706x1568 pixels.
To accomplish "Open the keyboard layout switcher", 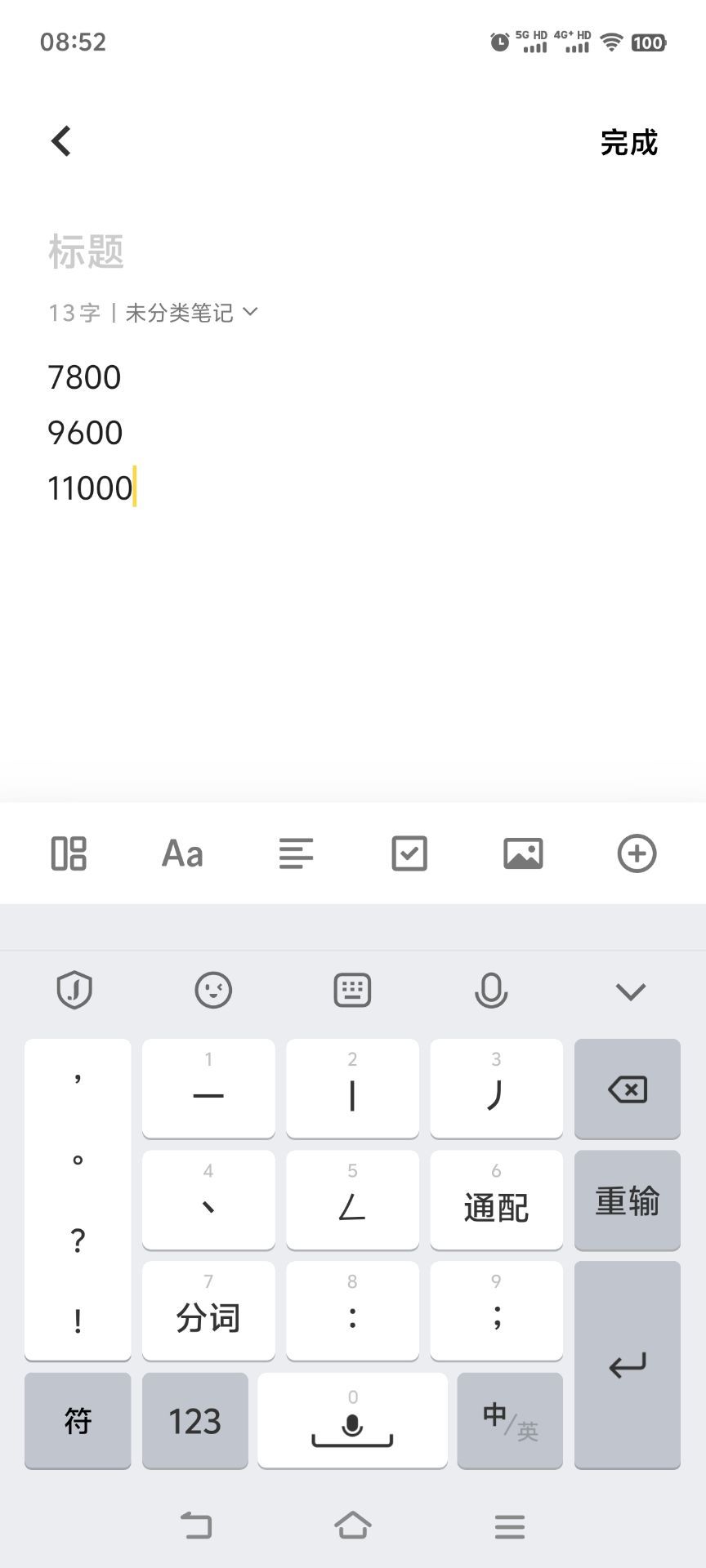I will tap(352, 991).
